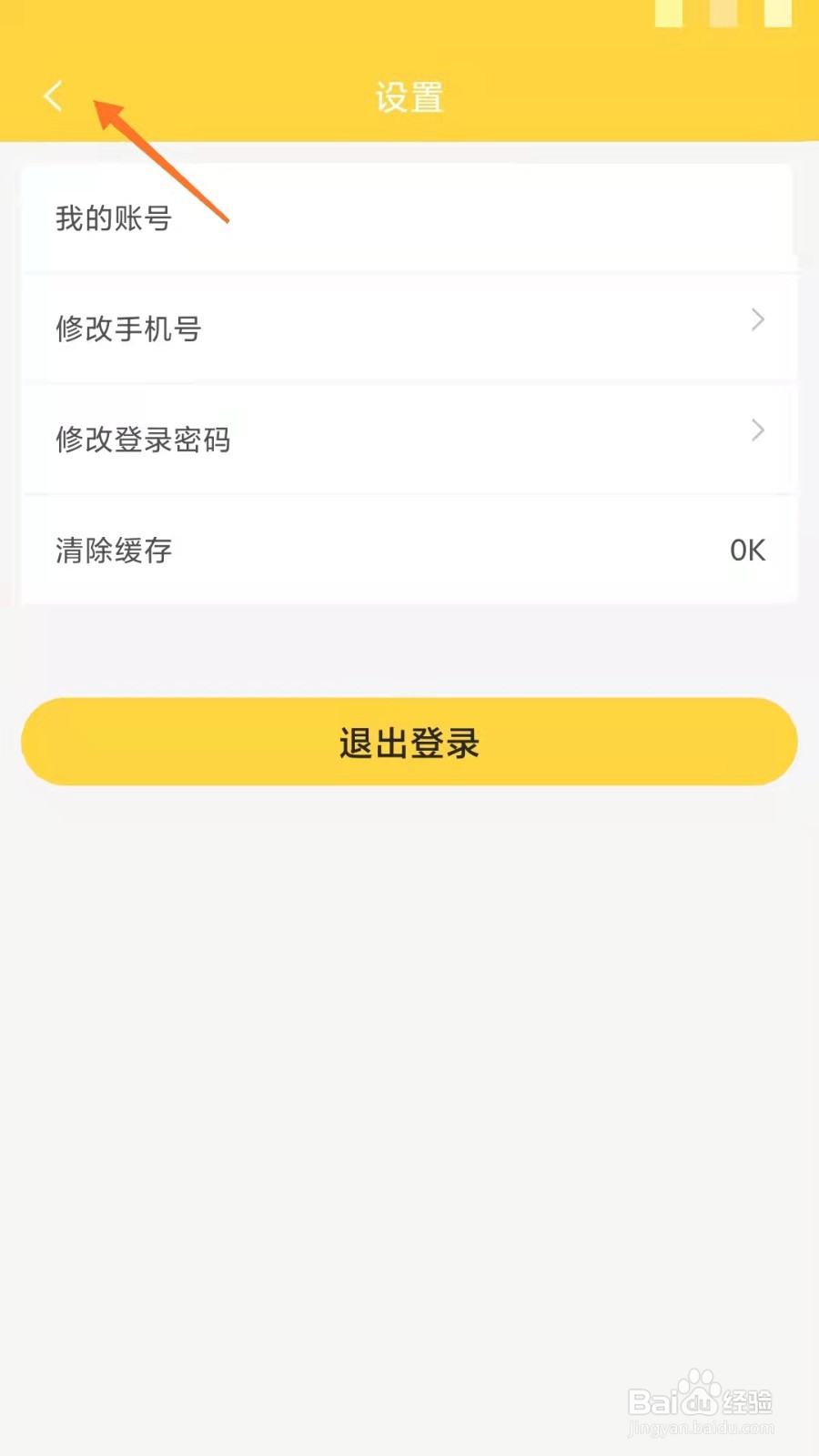Open 修改手机号 to change phone number
The image size is (819, 1456).
click(x=409, y=328)
